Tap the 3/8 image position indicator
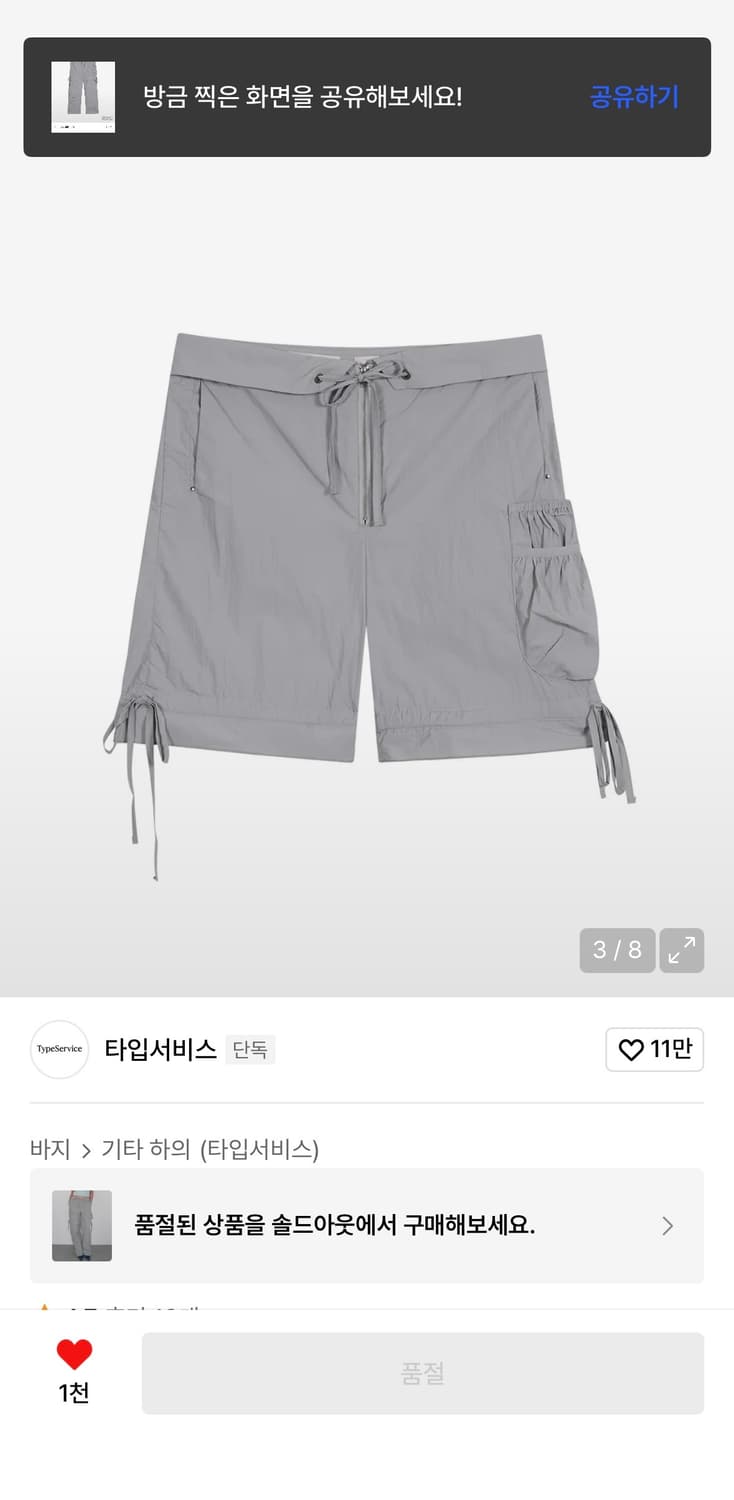The height and width of the screenshot is (1500, 734). 617,950
